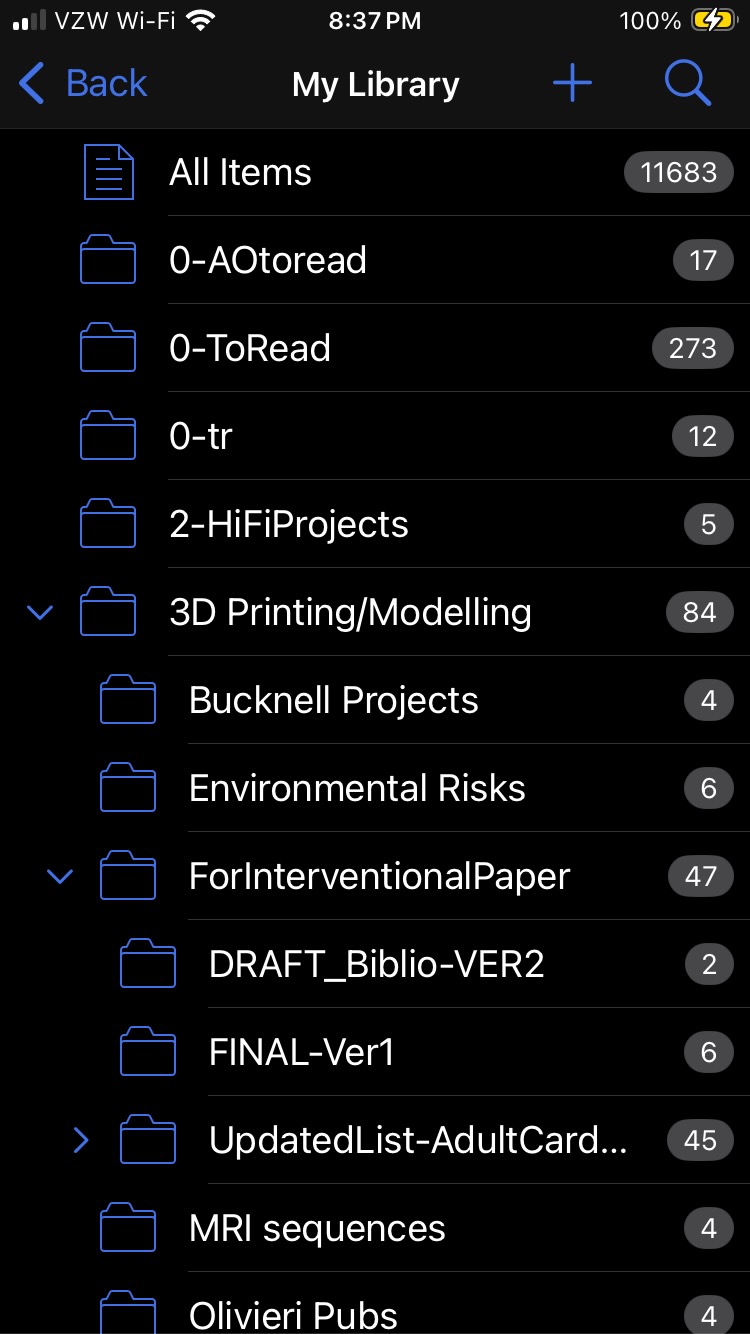750x1334 pixels.
Task: Open All Items
Action: 240,173
